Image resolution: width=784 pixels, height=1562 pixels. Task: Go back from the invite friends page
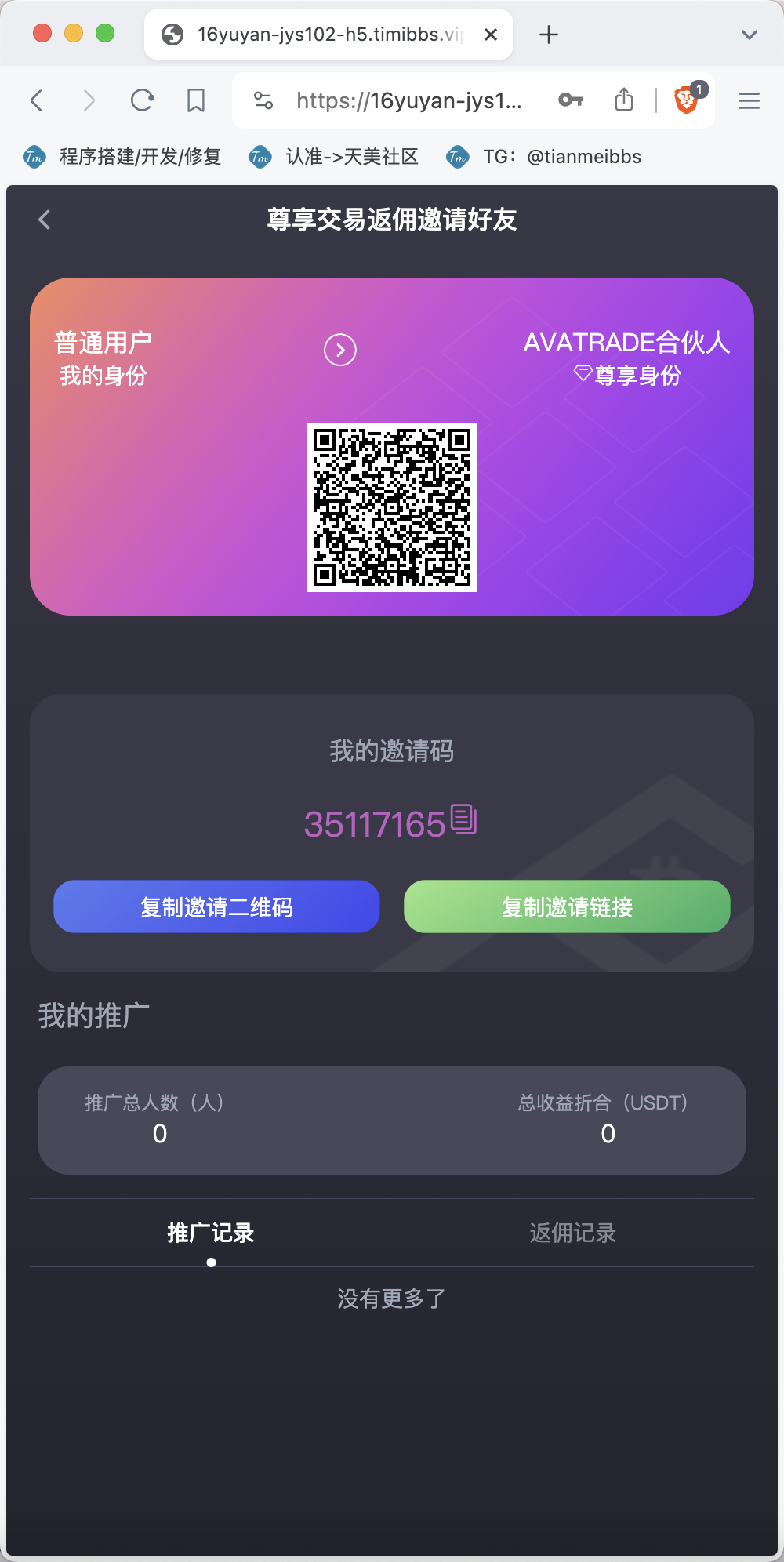point(45,220)
